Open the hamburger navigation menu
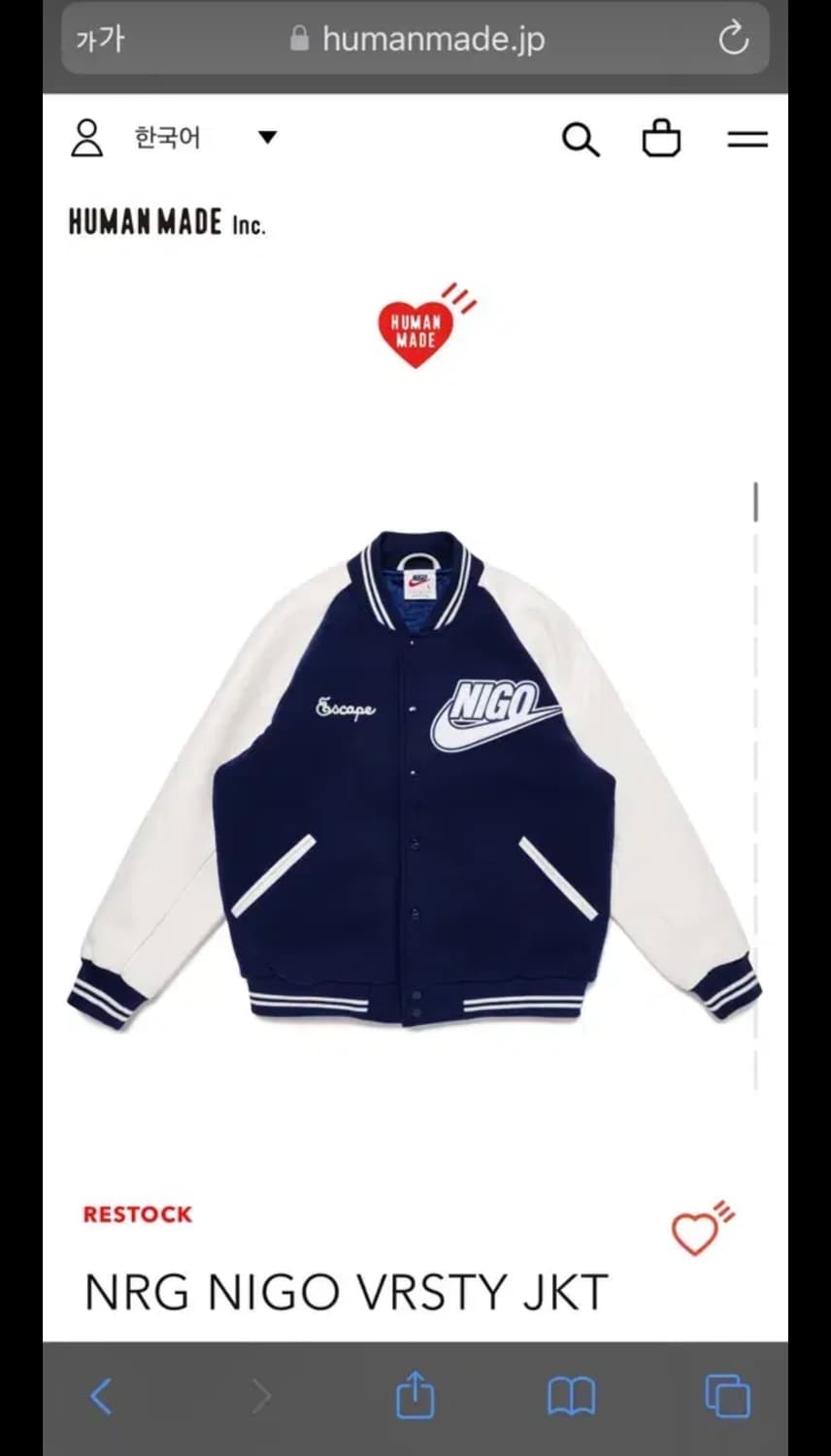Image resolution: width=831 pixels, height=1456 pixels. pyautogui.click(x=746, y=140)
